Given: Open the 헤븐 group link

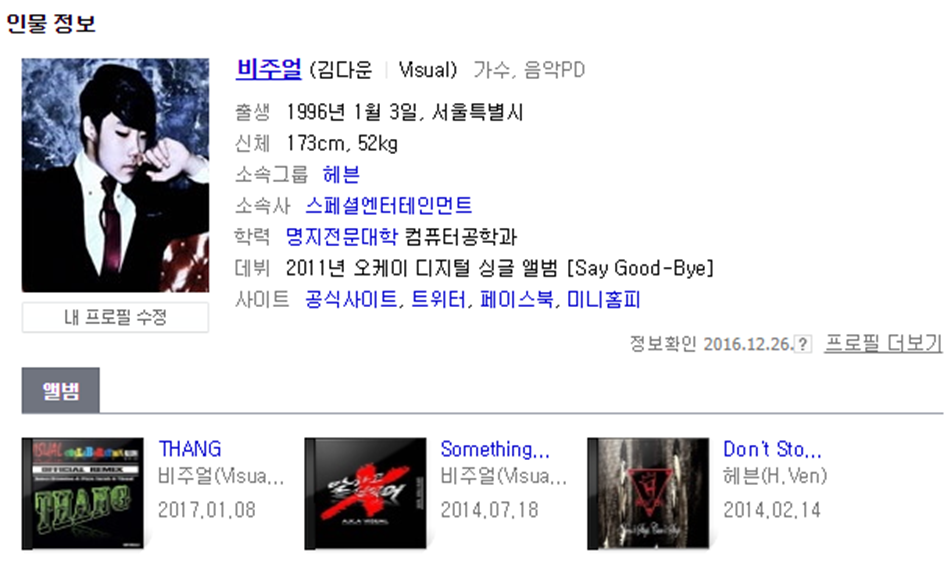Looking at the screenshot, I should click(x=341, y=173).
